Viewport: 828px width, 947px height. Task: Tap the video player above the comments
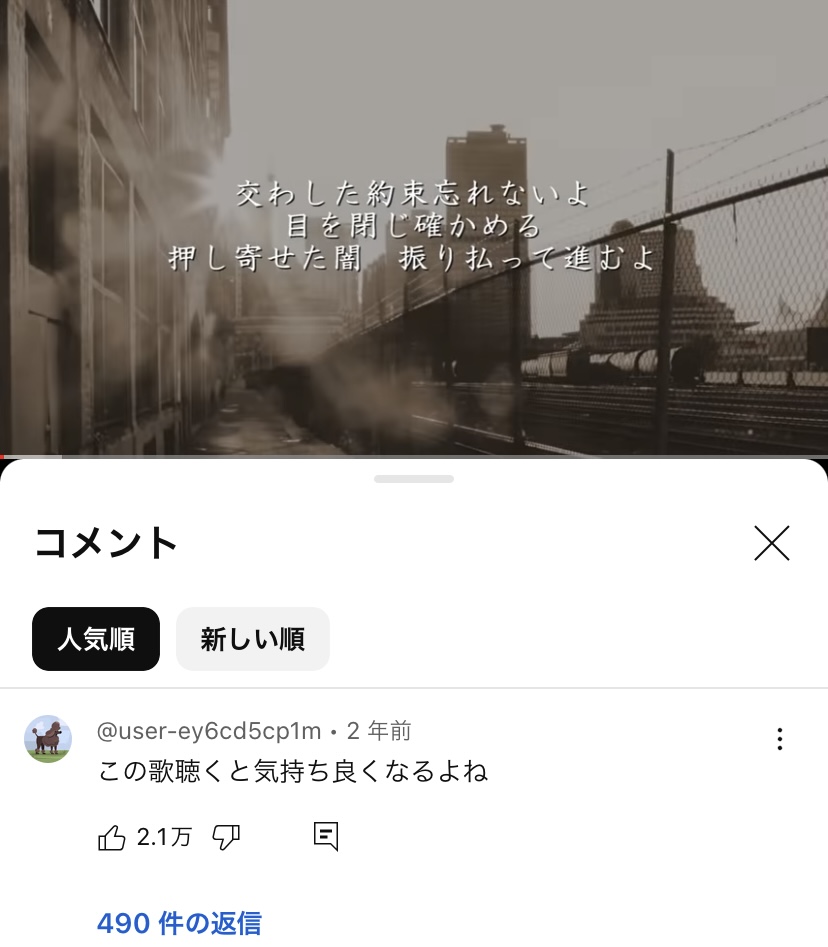[414, 228]
